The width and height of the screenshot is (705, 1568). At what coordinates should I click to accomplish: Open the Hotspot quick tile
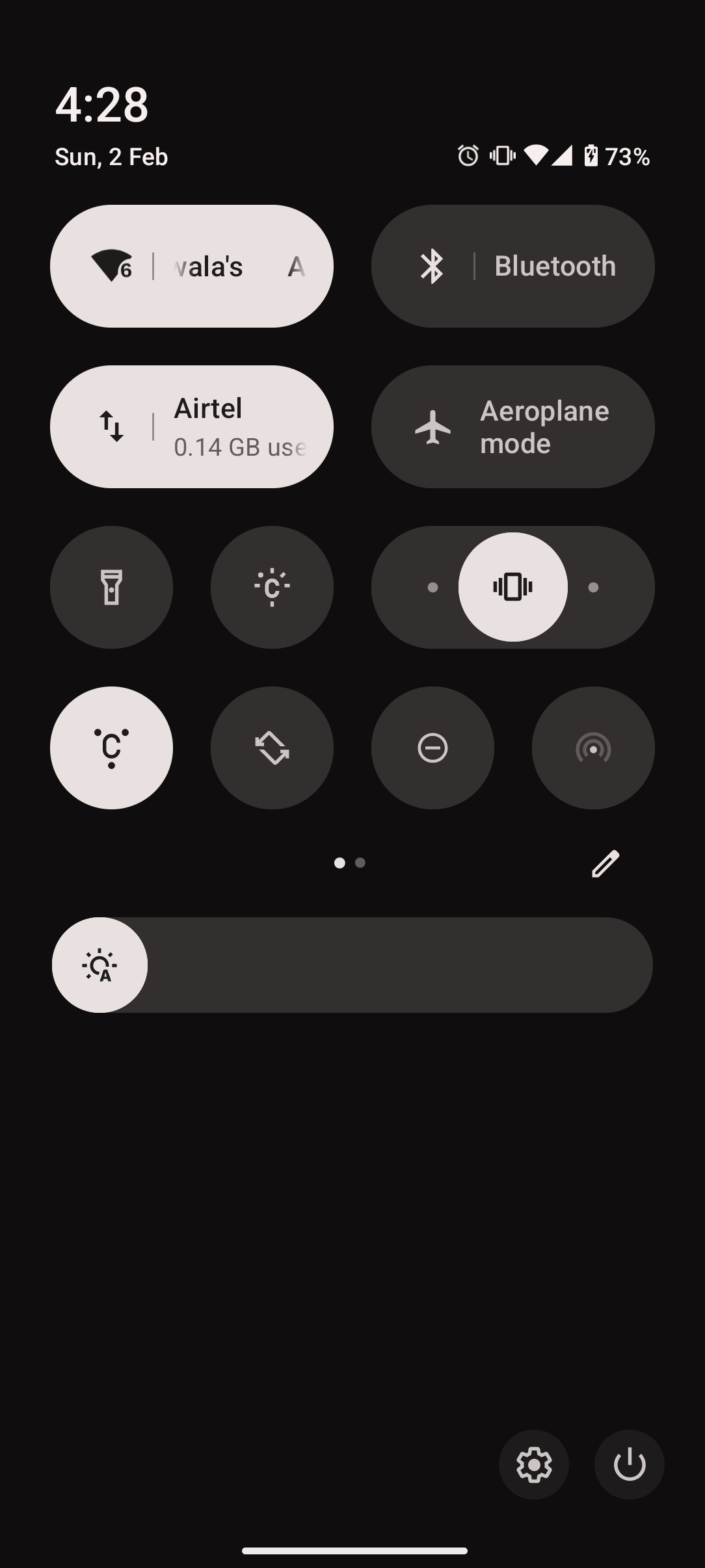pyautogui.click(x=592, y=748)
